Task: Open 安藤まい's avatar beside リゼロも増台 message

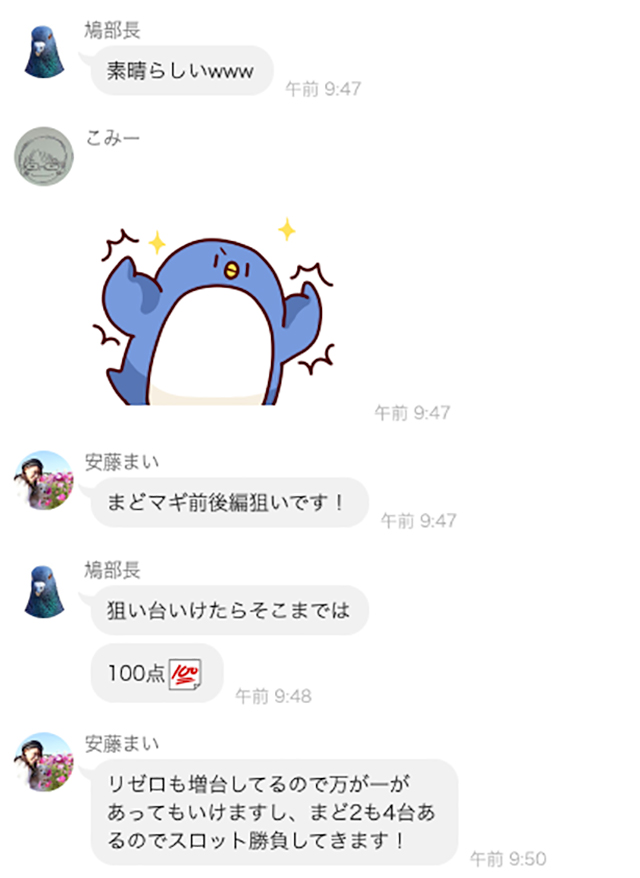Action: (x=44, y=763)
